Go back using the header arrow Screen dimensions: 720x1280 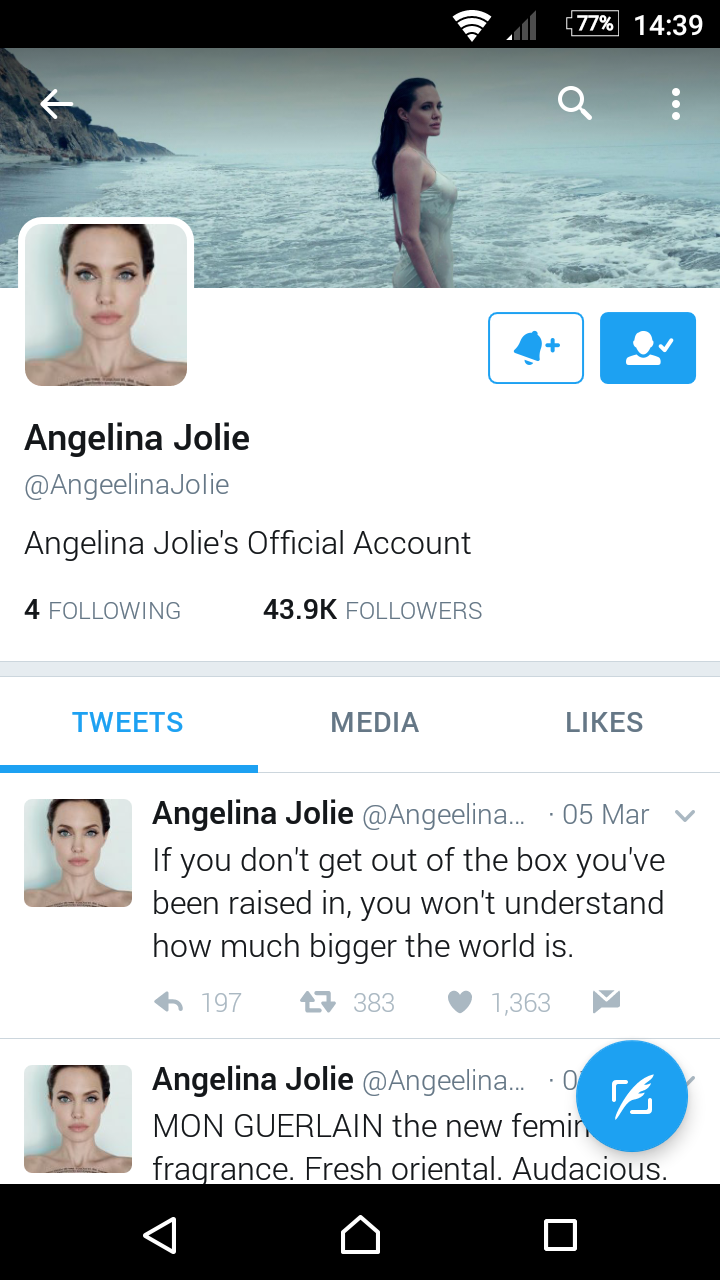(x=56, y=103)
